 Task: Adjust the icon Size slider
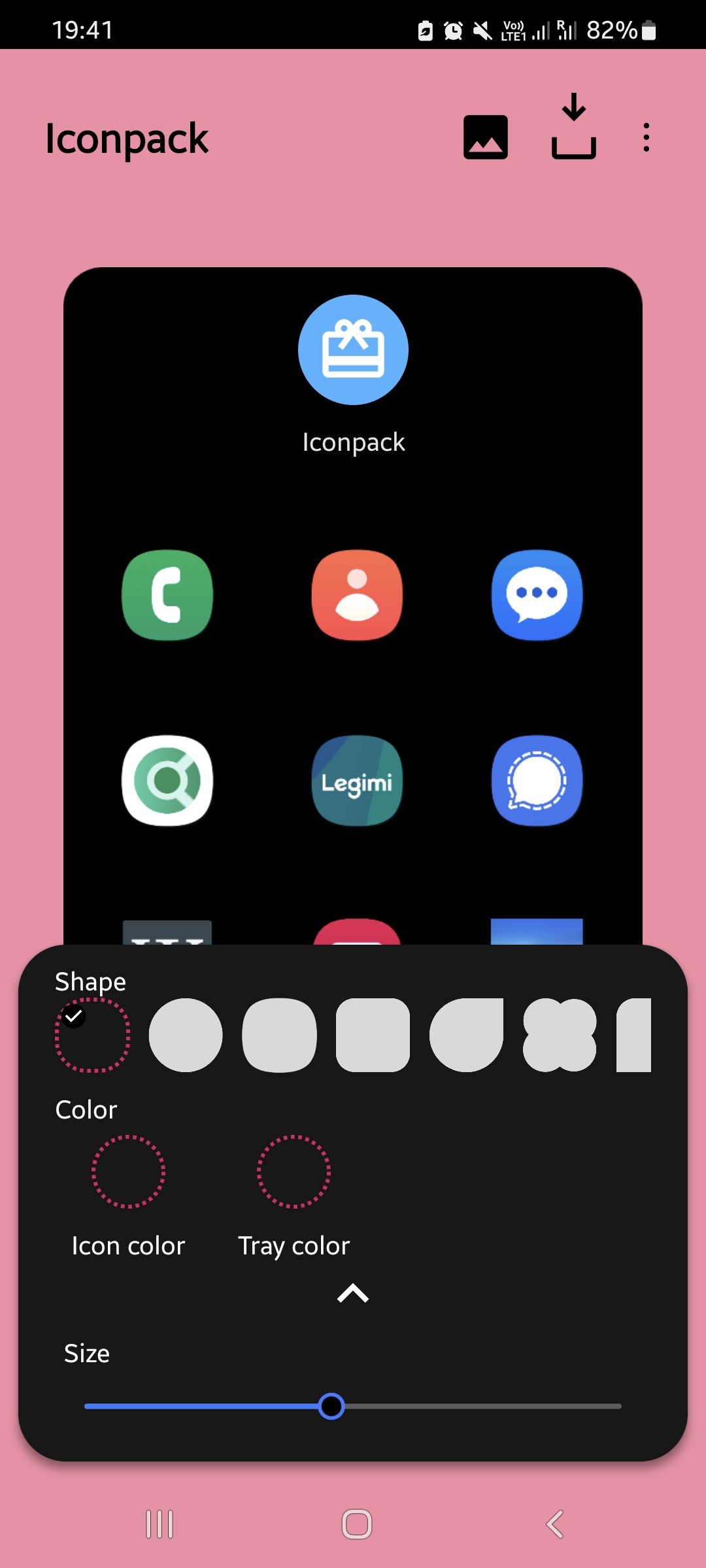[x=331, y=1406]
